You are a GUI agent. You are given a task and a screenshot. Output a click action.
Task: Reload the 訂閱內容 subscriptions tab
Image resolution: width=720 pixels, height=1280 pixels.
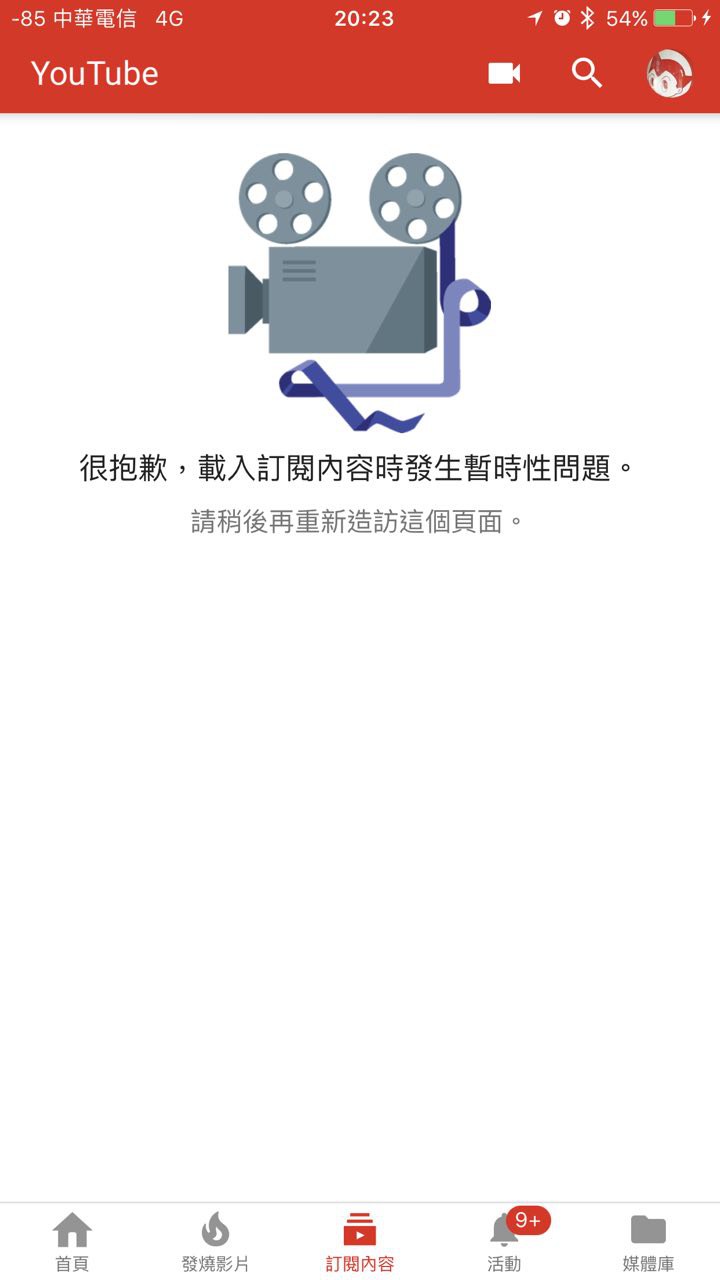click(360, 1241)
